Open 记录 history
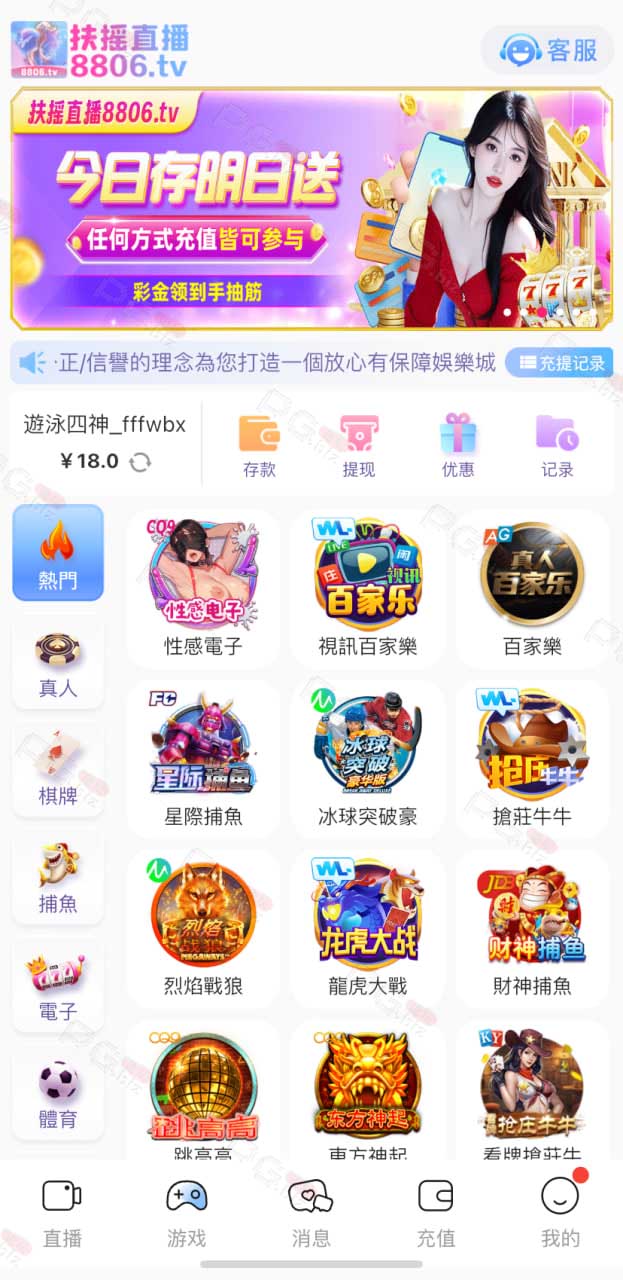 click(x=557, y=446)
